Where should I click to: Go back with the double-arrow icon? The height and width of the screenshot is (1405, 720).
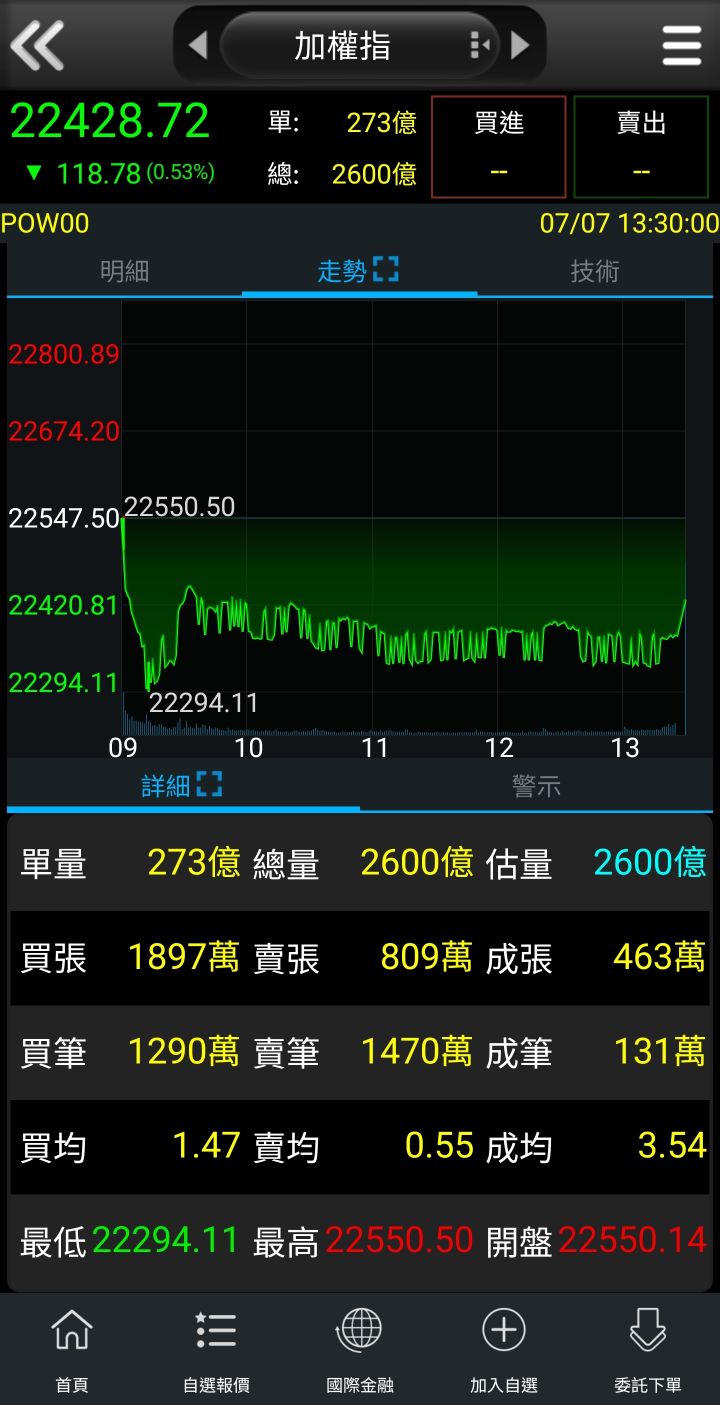[x=37, y=45]
